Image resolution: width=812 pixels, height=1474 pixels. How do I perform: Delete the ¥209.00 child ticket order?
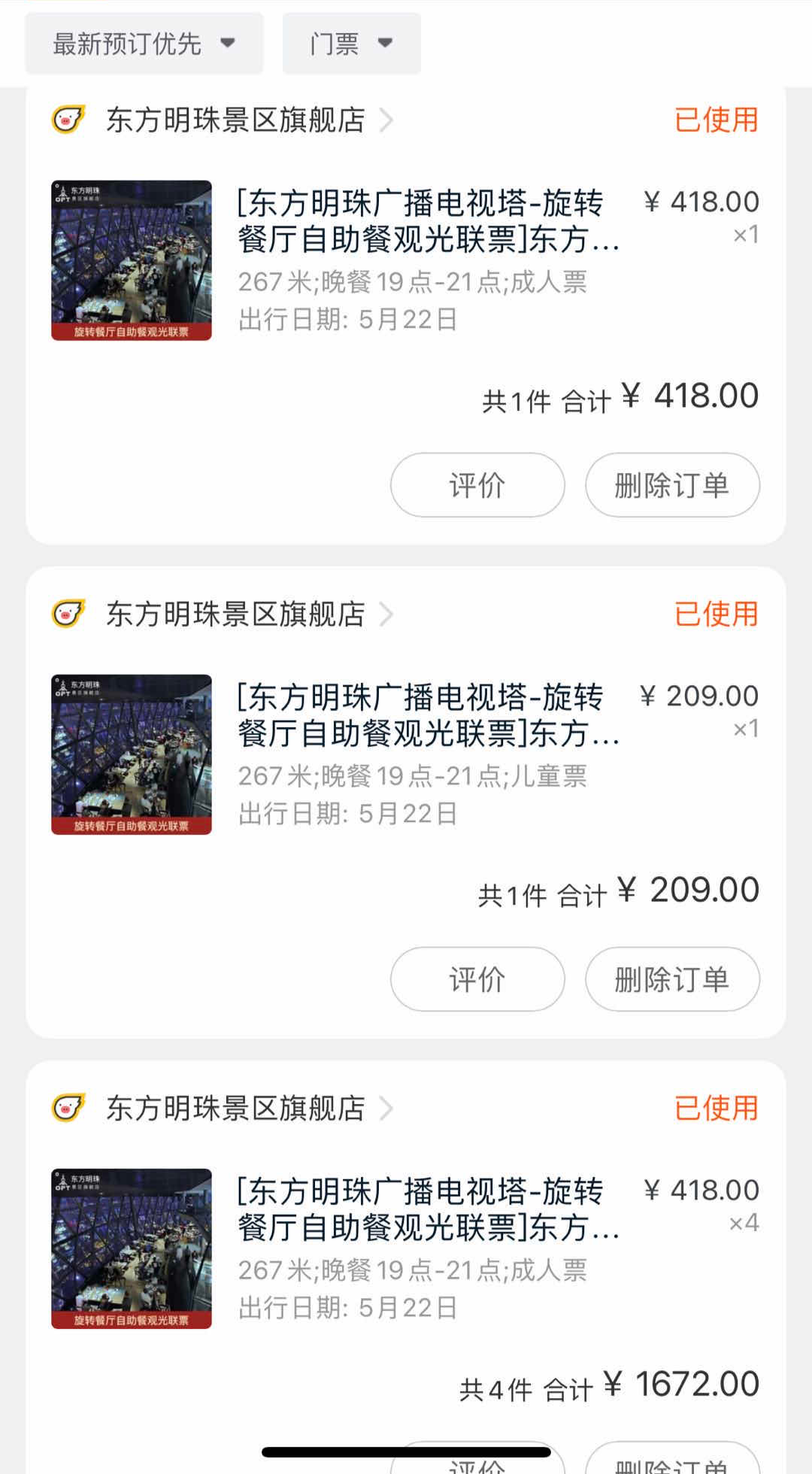[x=672, y=979]
